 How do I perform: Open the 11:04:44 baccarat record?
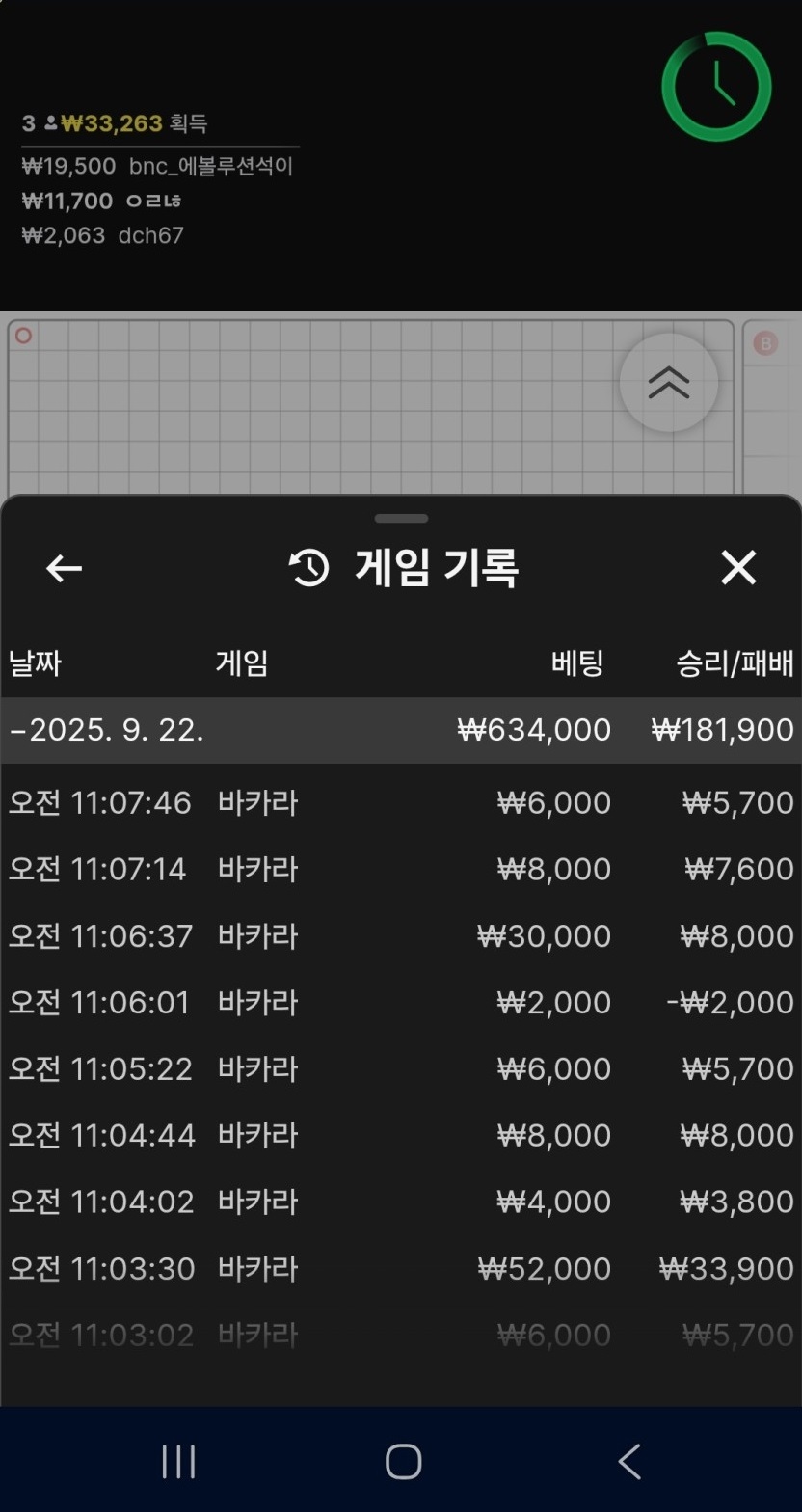click(401, 1135)
